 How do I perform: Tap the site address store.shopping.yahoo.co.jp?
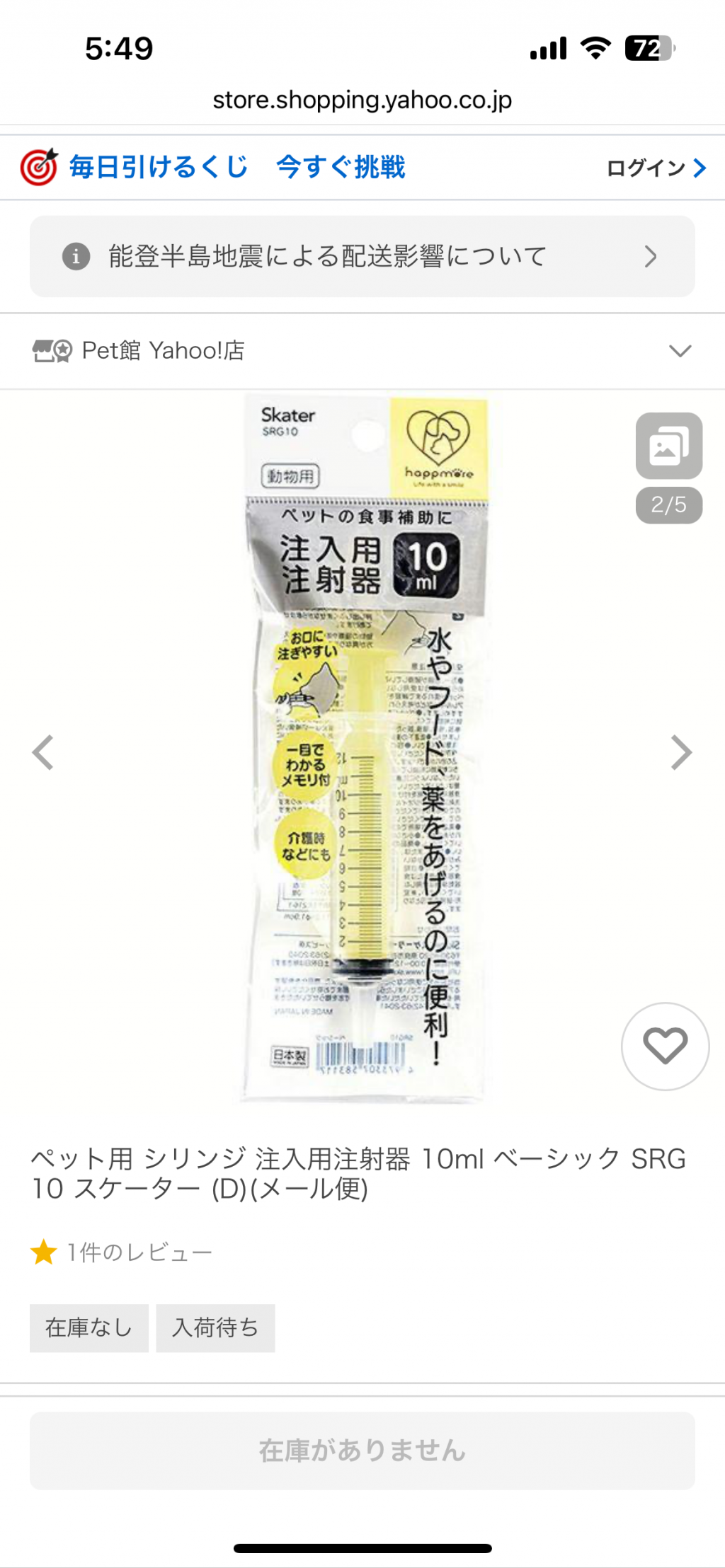(x=362, y=100)
